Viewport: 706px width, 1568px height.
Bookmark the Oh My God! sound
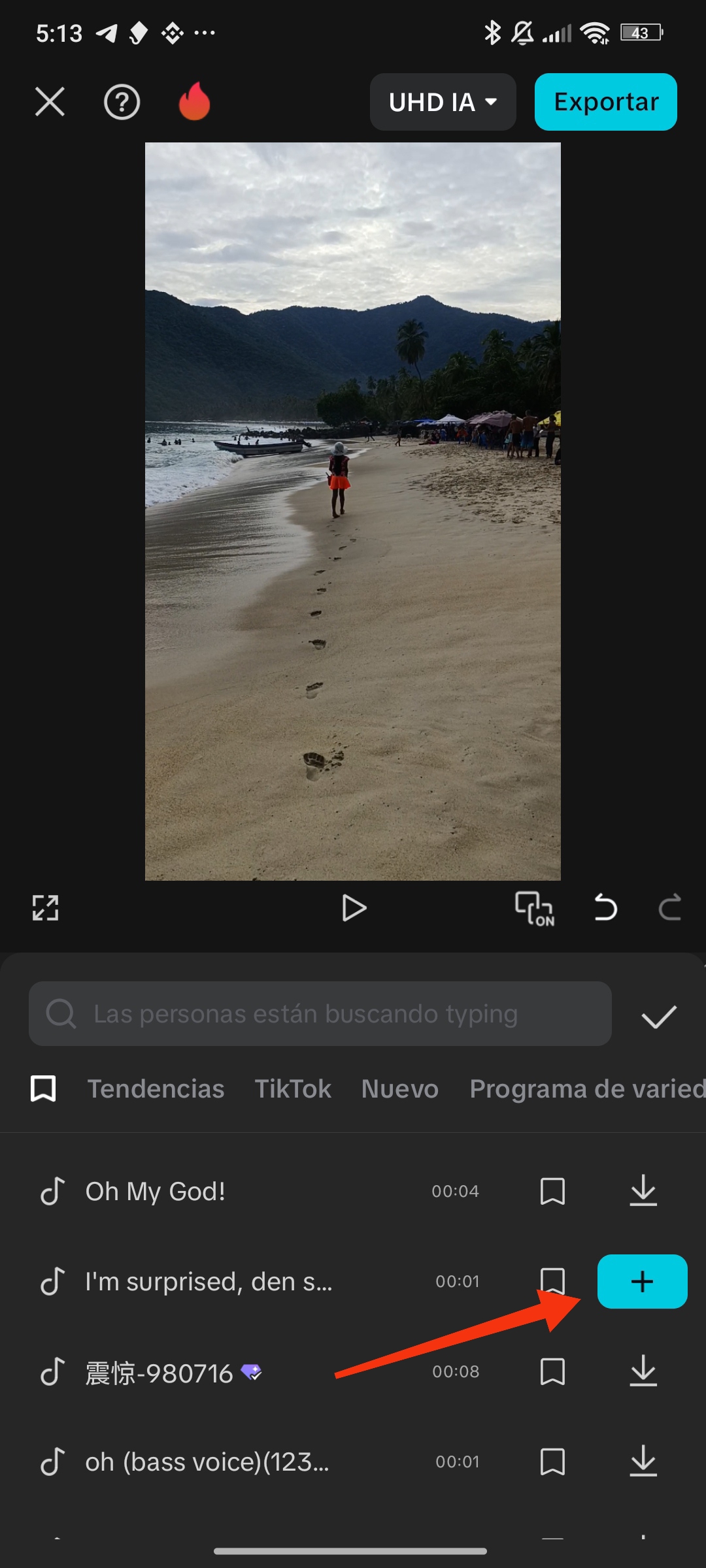[x=552, y=1191]
